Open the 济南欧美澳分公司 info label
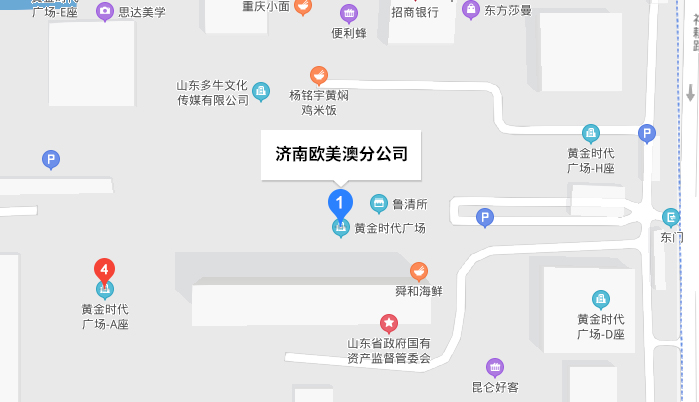 click(x=341, y=155)
